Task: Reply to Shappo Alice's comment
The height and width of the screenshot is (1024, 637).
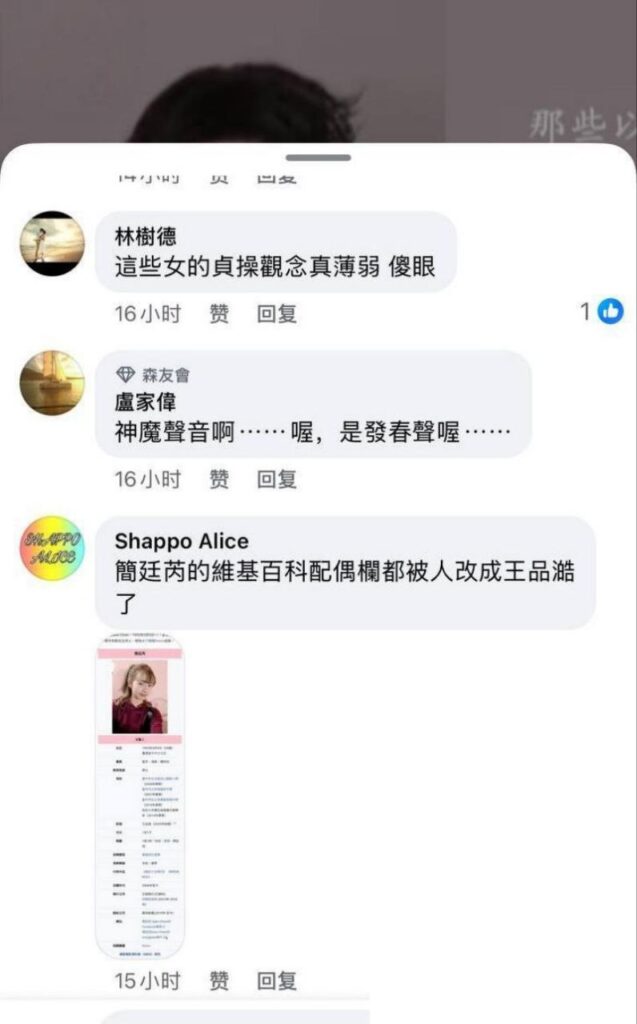Action: pyautogui.click(x=277, y=980)
